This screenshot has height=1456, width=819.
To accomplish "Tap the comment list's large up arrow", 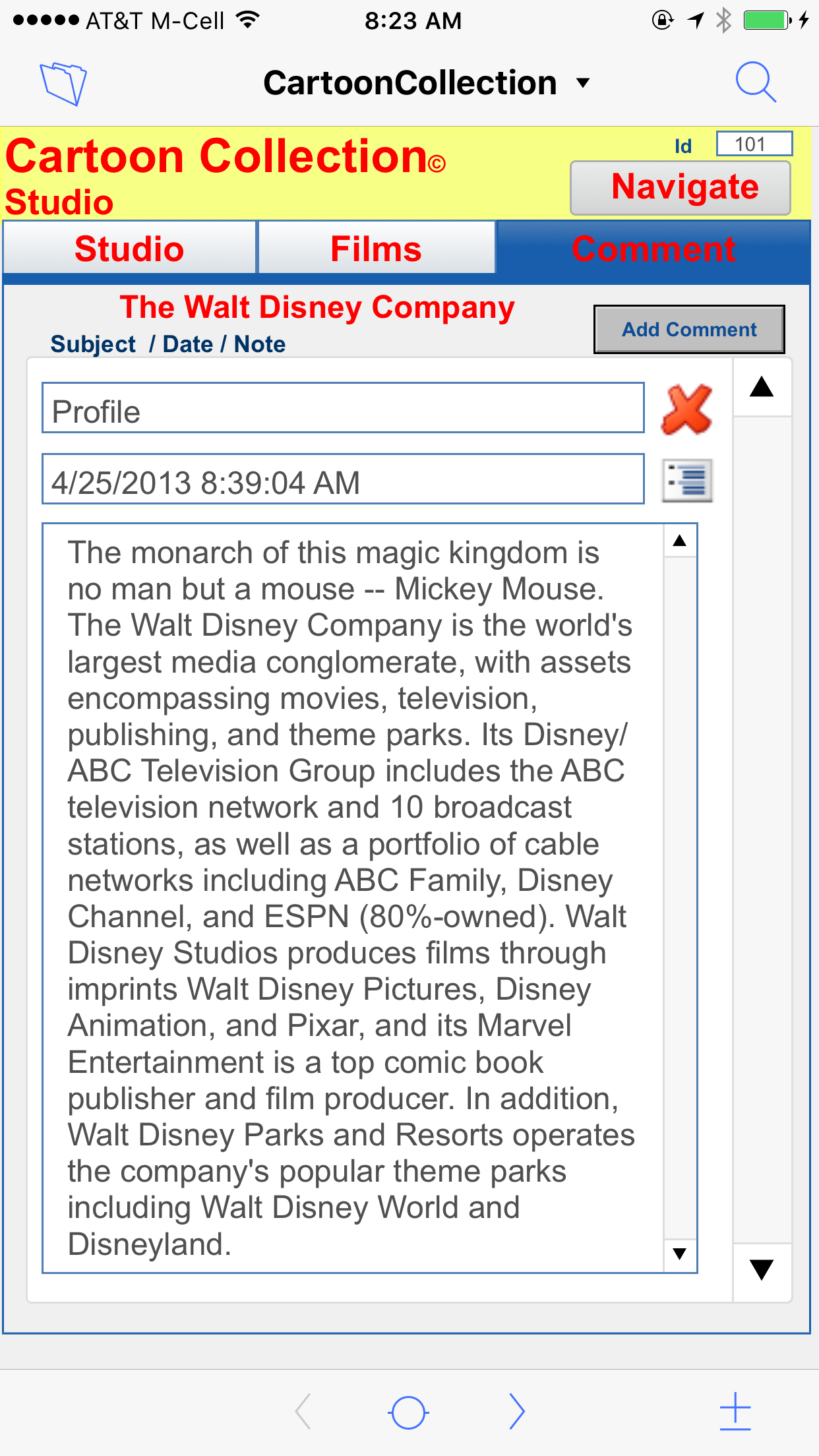I will 762,387.
